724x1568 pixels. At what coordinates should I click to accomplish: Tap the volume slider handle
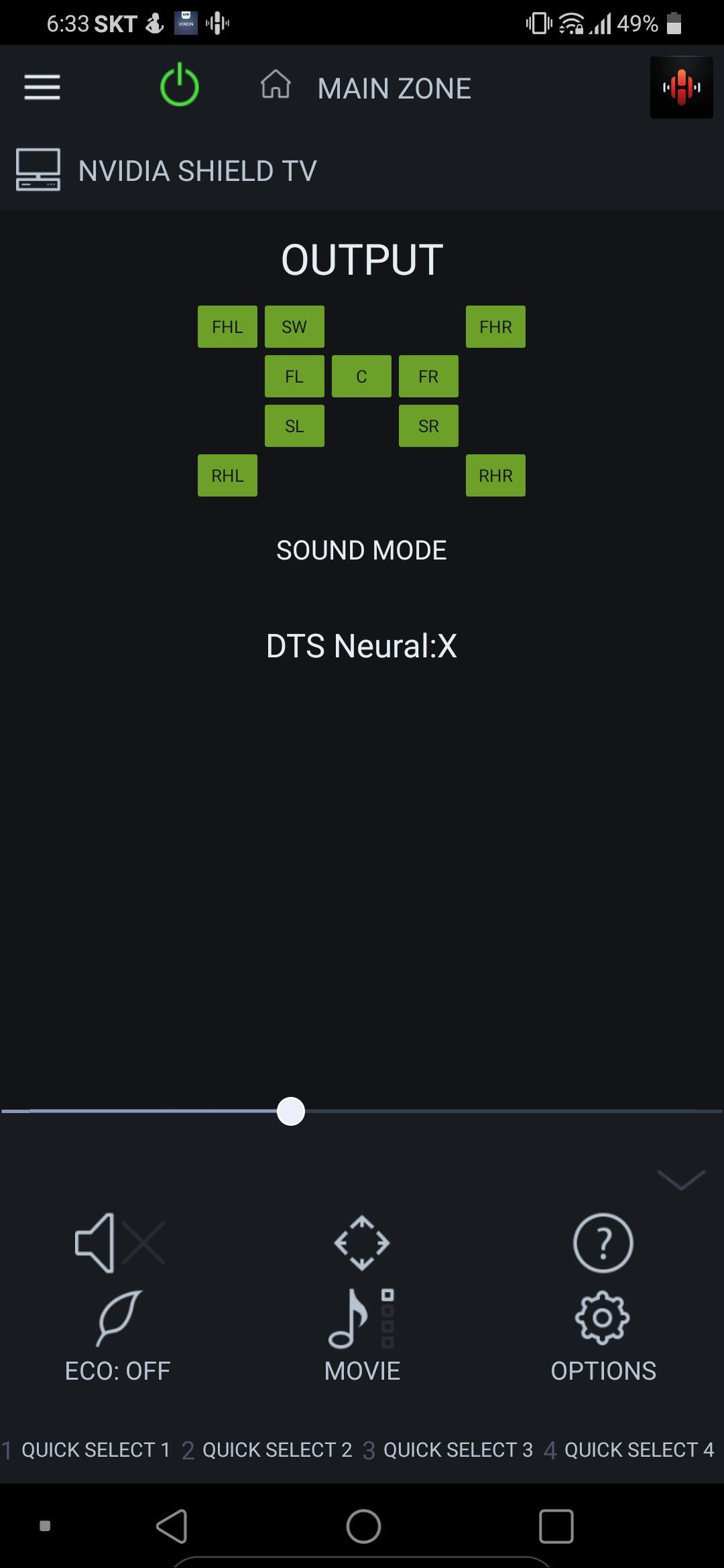(x=291, y=1112)
